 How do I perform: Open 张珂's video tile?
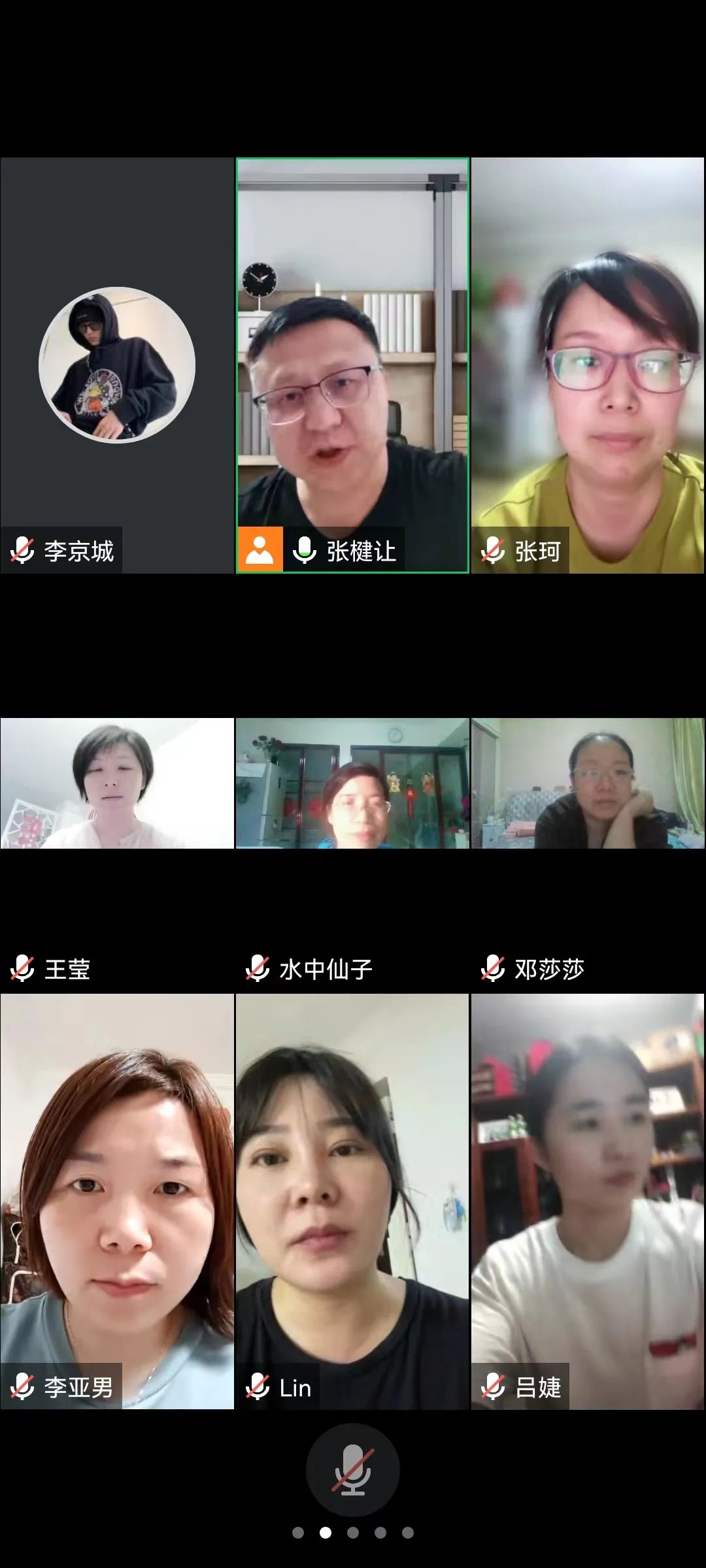[588, 366]
